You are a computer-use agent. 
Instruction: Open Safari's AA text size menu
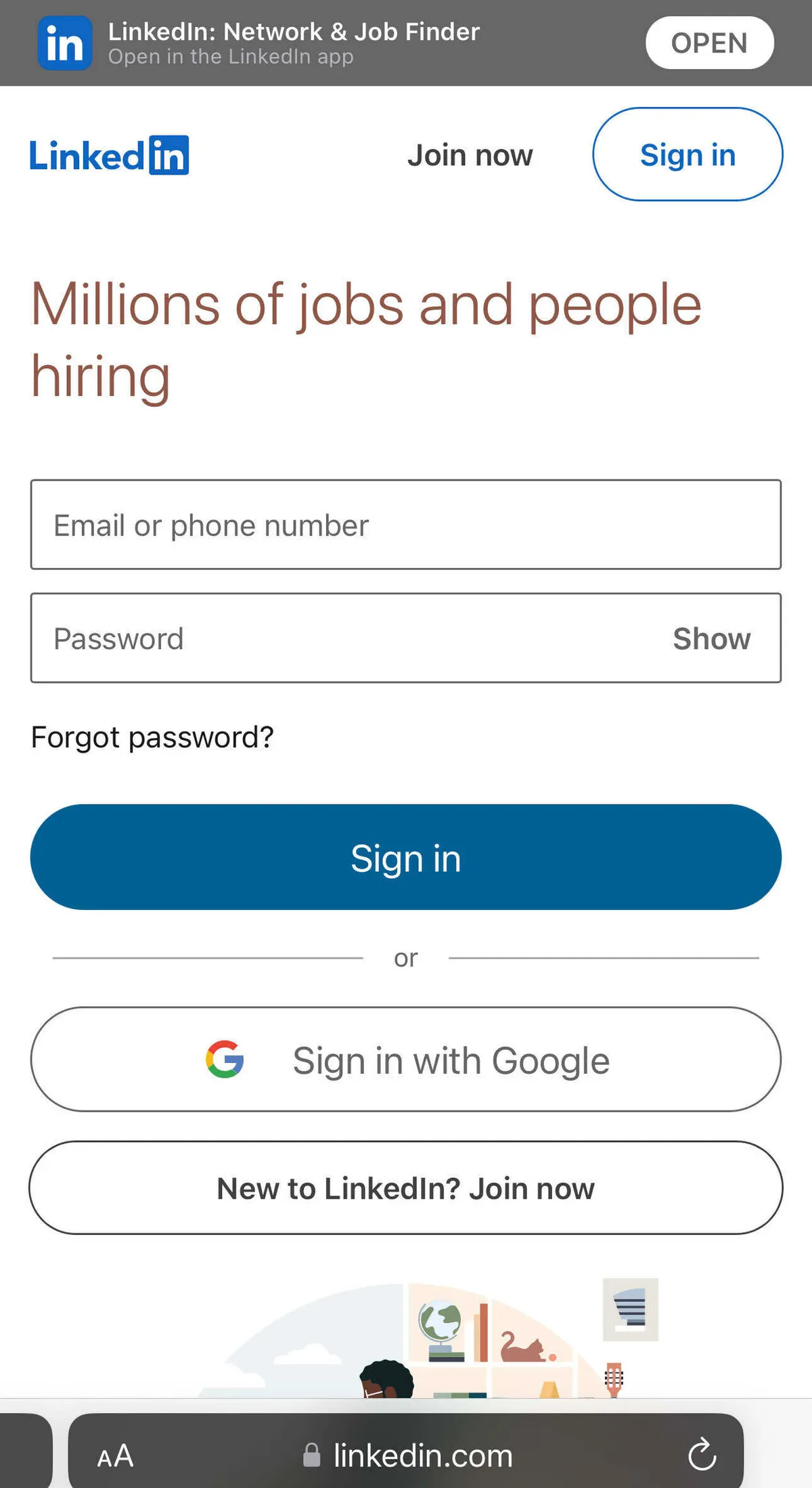coord(115,1456)
